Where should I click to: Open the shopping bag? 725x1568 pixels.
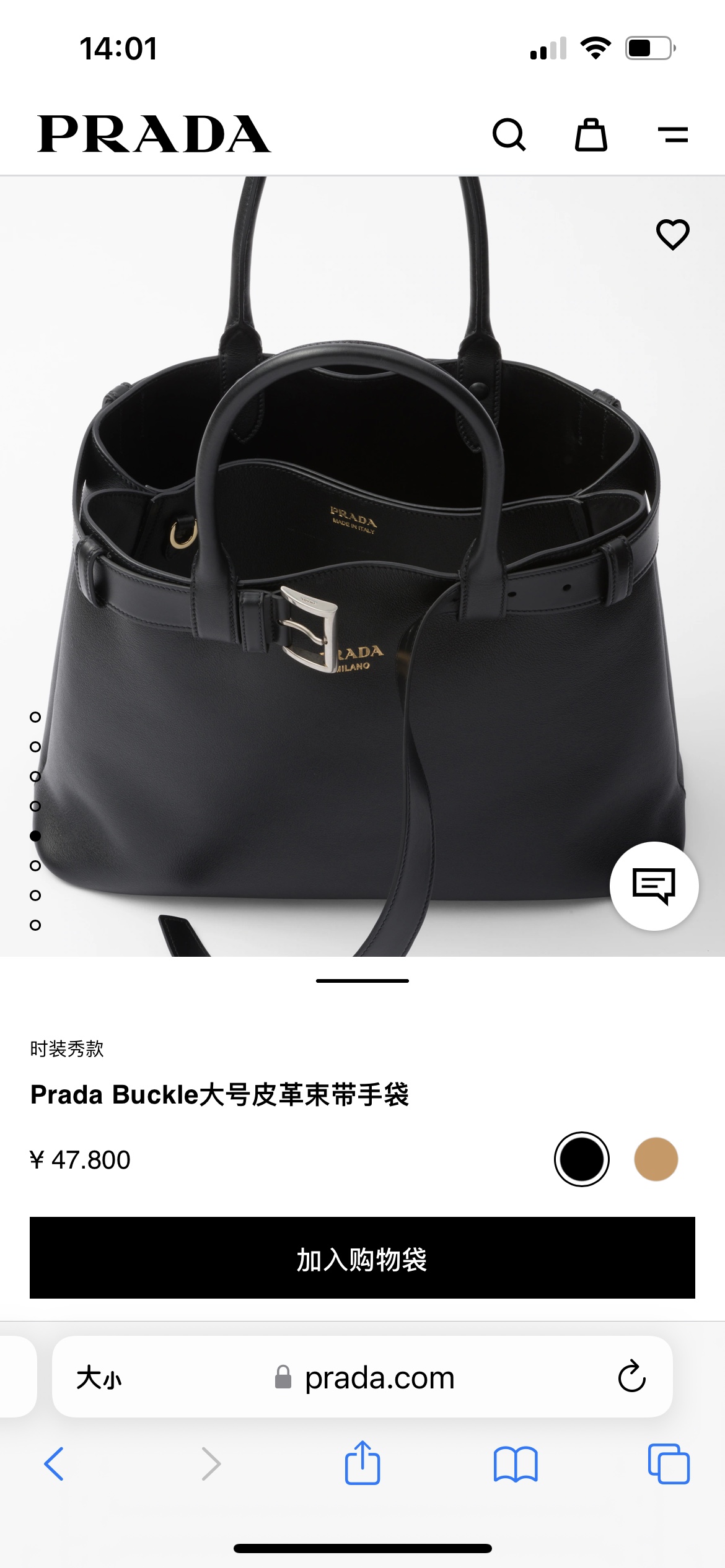click(x=591, y=134)
